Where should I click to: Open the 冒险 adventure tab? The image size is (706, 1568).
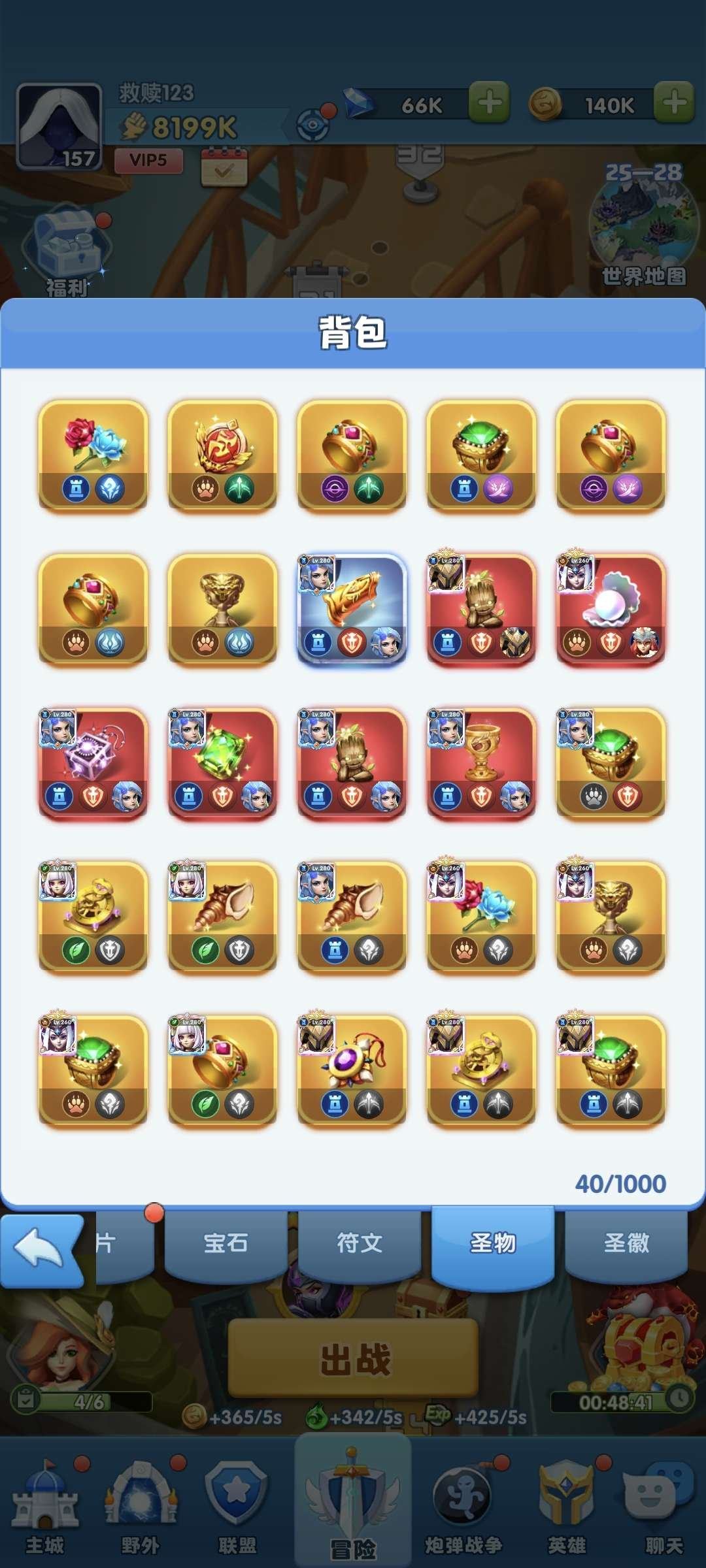pos(352,1509)
